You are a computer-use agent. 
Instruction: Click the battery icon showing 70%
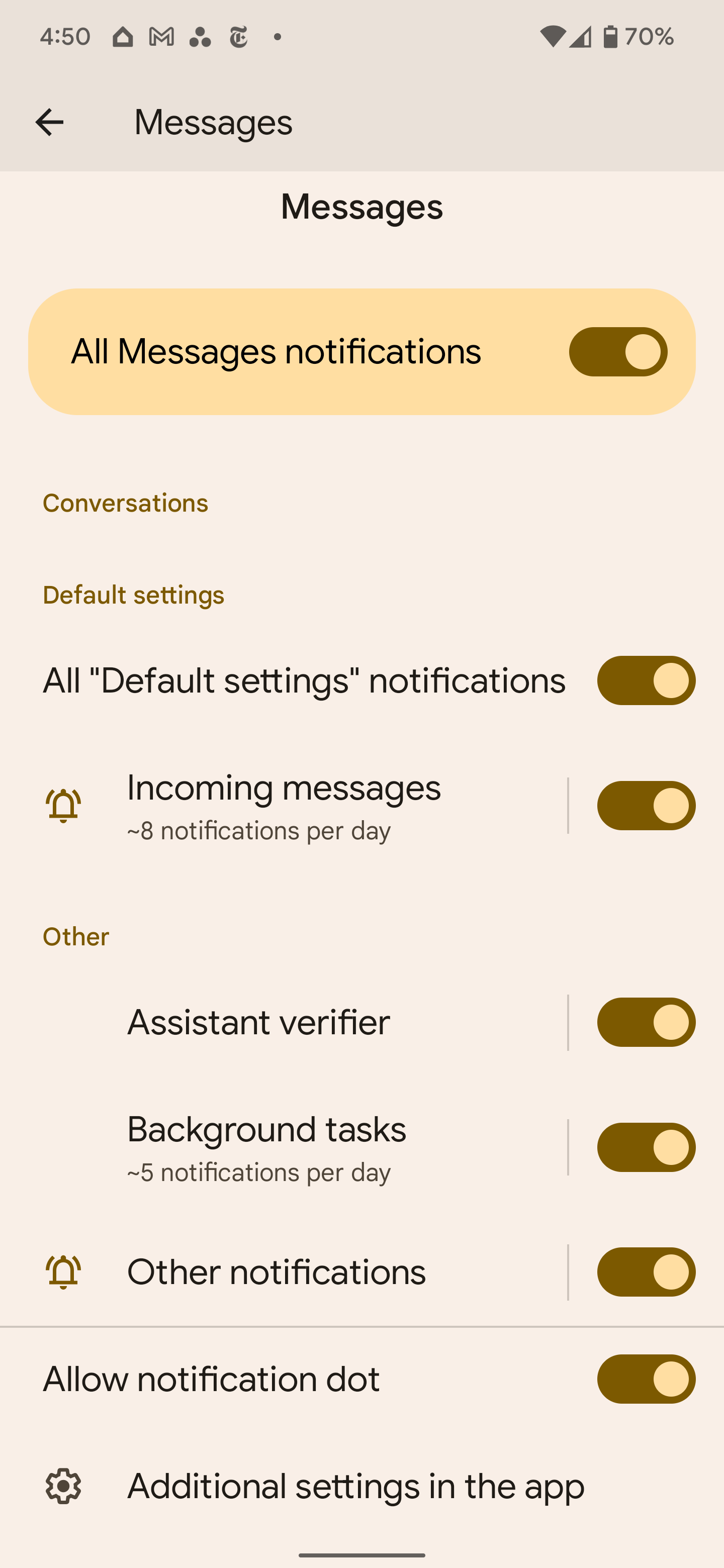click(611, 37)
